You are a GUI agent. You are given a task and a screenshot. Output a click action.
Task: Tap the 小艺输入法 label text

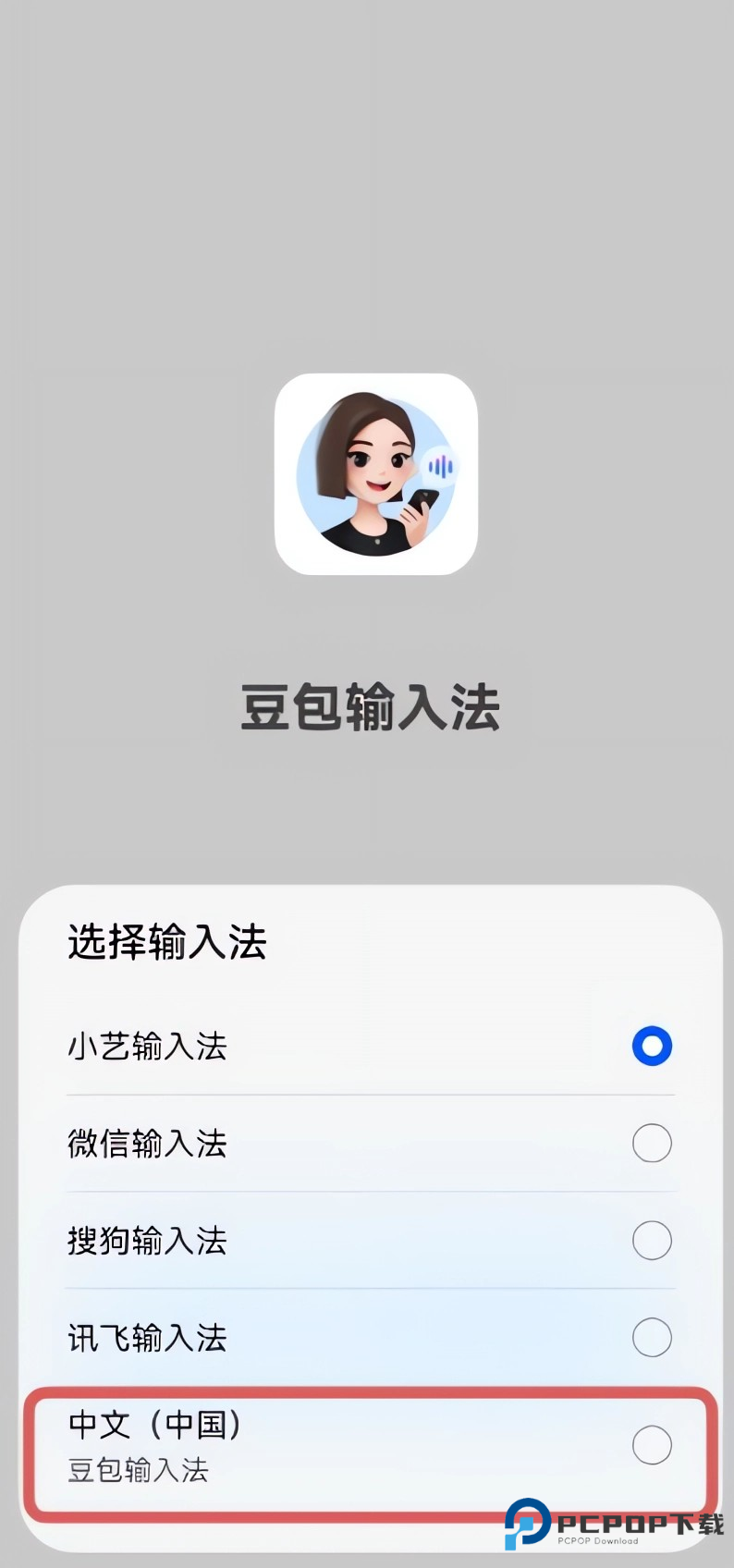click(x=145, y=1046)
